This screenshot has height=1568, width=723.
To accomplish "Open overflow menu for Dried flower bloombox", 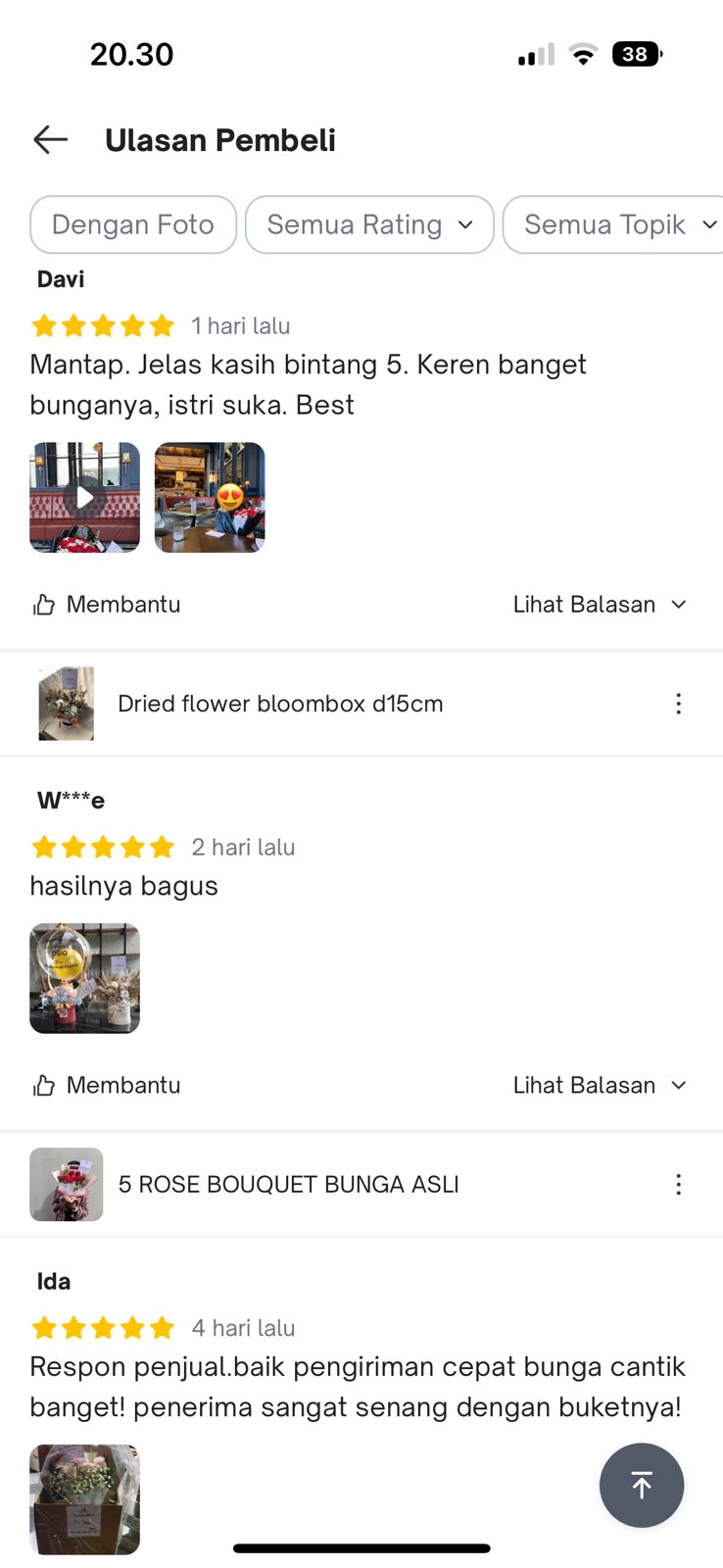I will point(678,704).
